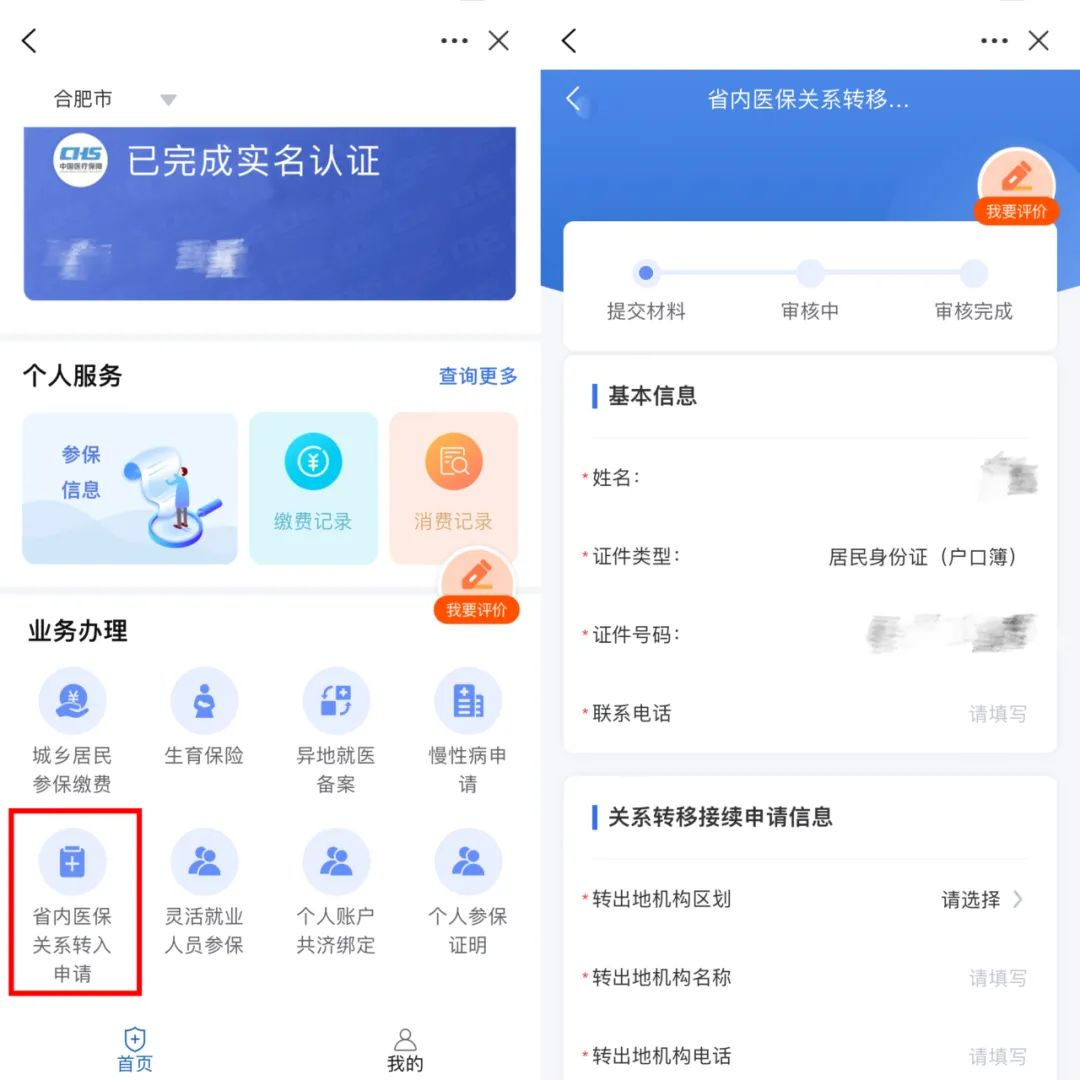Tap the 查询更多 link
Image resolution: width=1080 pixels, height=1080 pixels.
coord(478,376)
